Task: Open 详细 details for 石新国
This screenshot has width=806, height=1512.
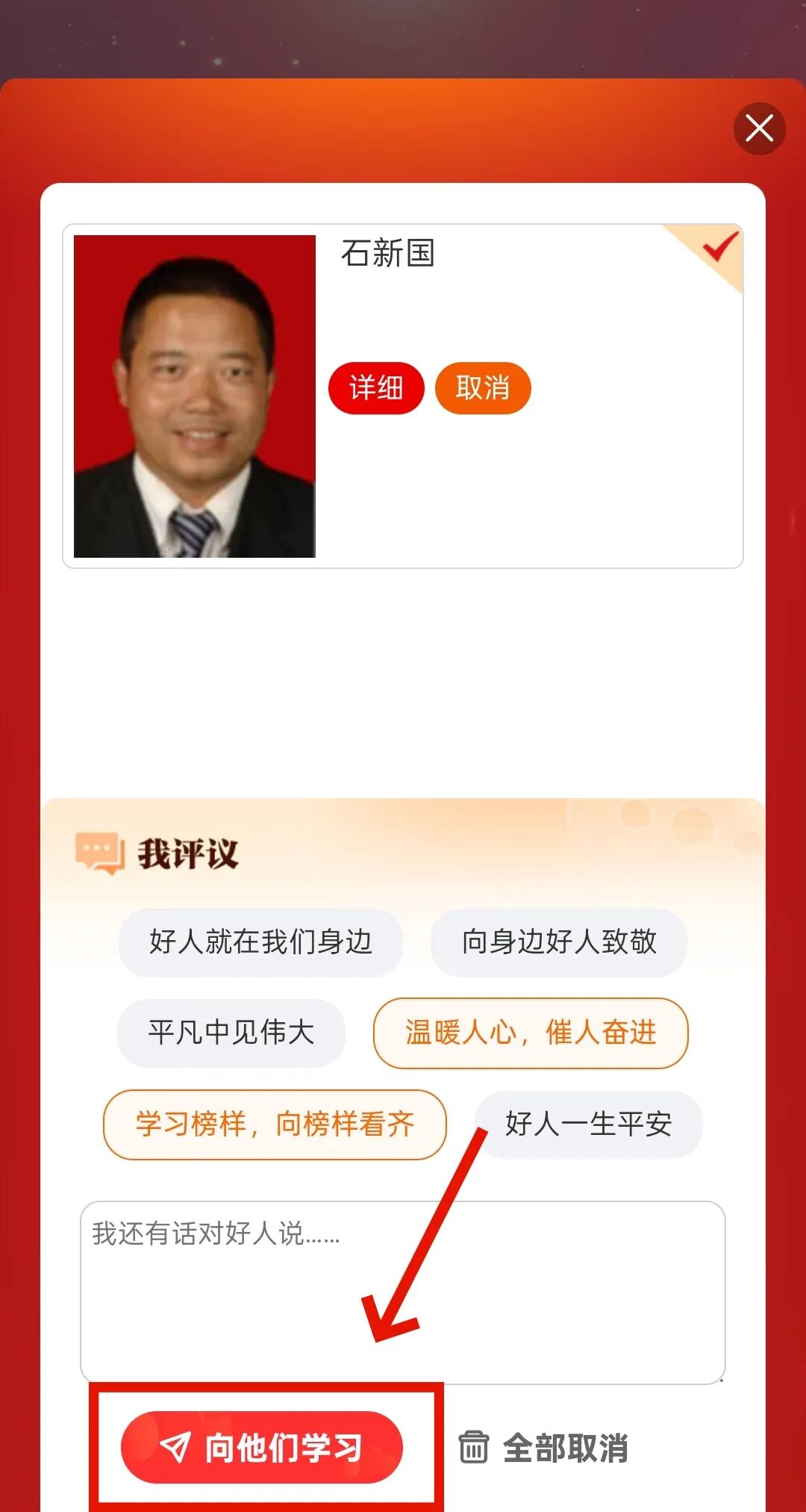Action: tap(376, 388)
